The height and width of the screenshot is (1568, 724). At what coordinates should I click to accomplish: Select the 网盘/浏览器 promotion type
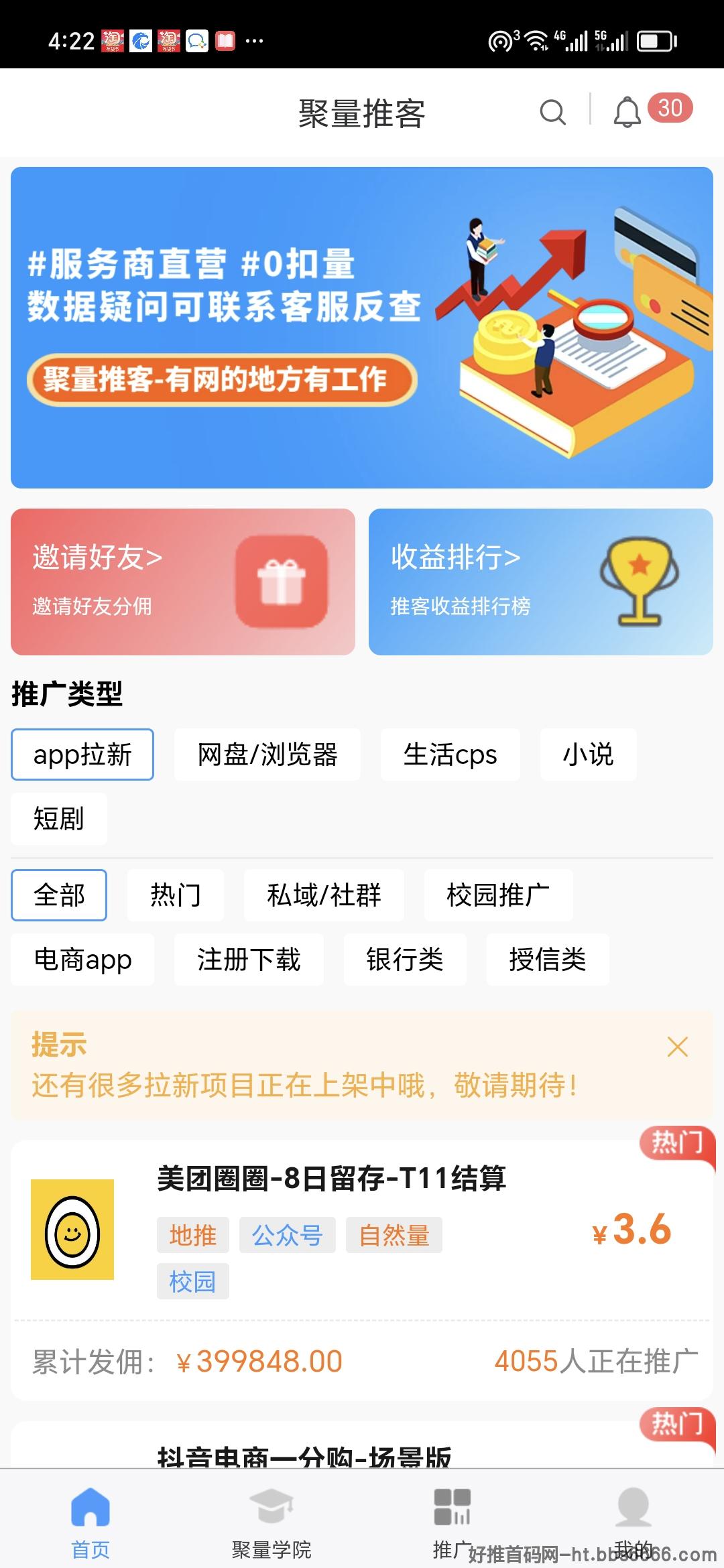point(267,755)
